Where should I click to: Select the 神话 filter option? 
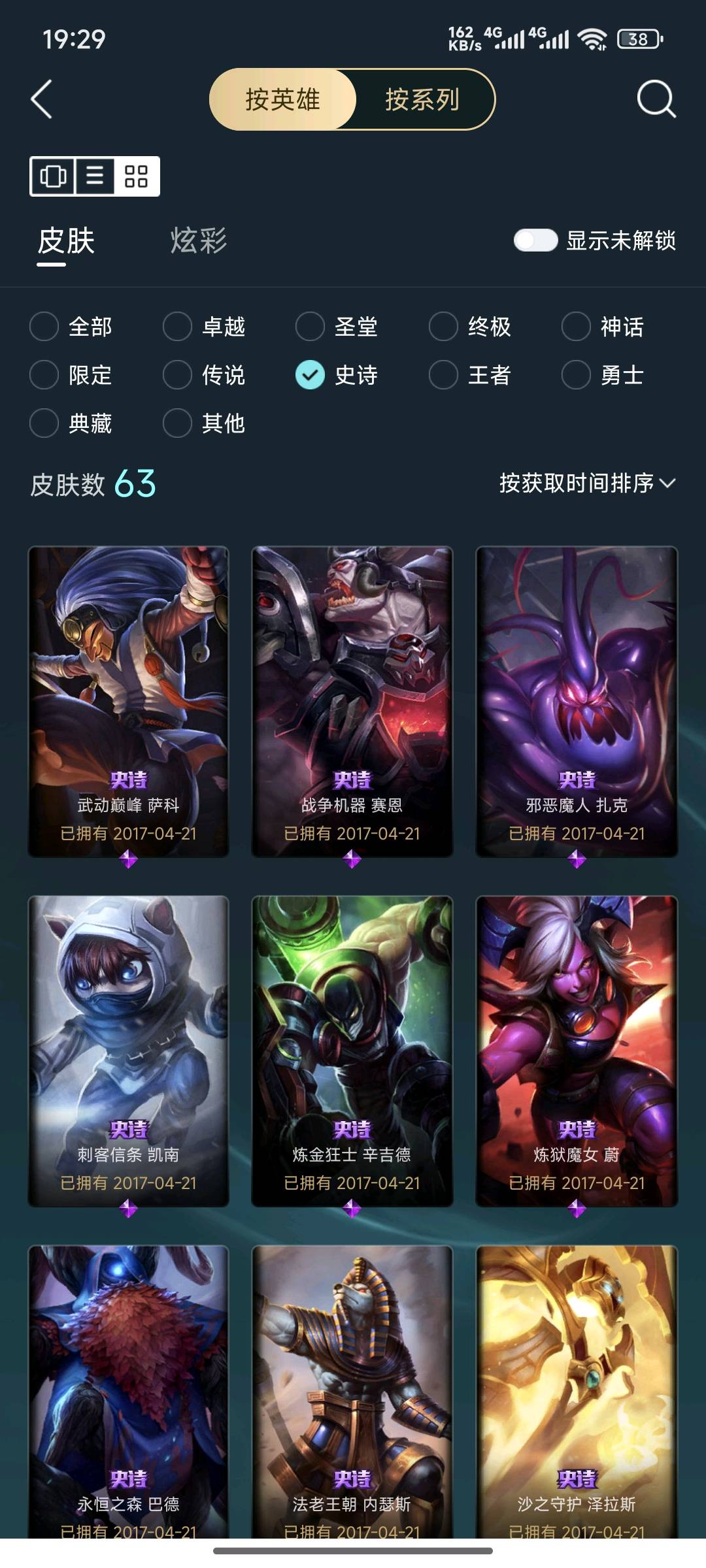[577, 326]
